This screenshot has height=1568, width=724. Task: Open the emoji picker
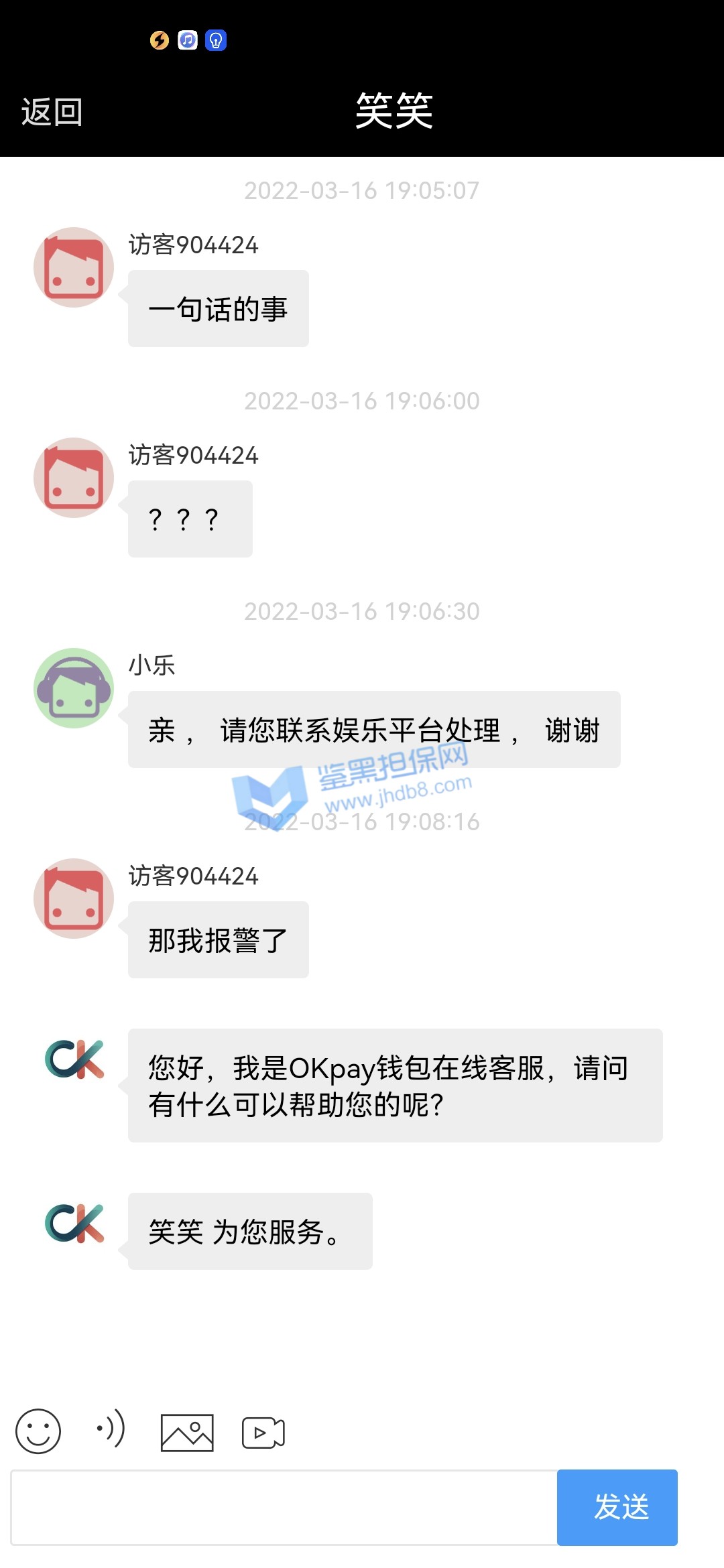click(x=38, y=1431)
